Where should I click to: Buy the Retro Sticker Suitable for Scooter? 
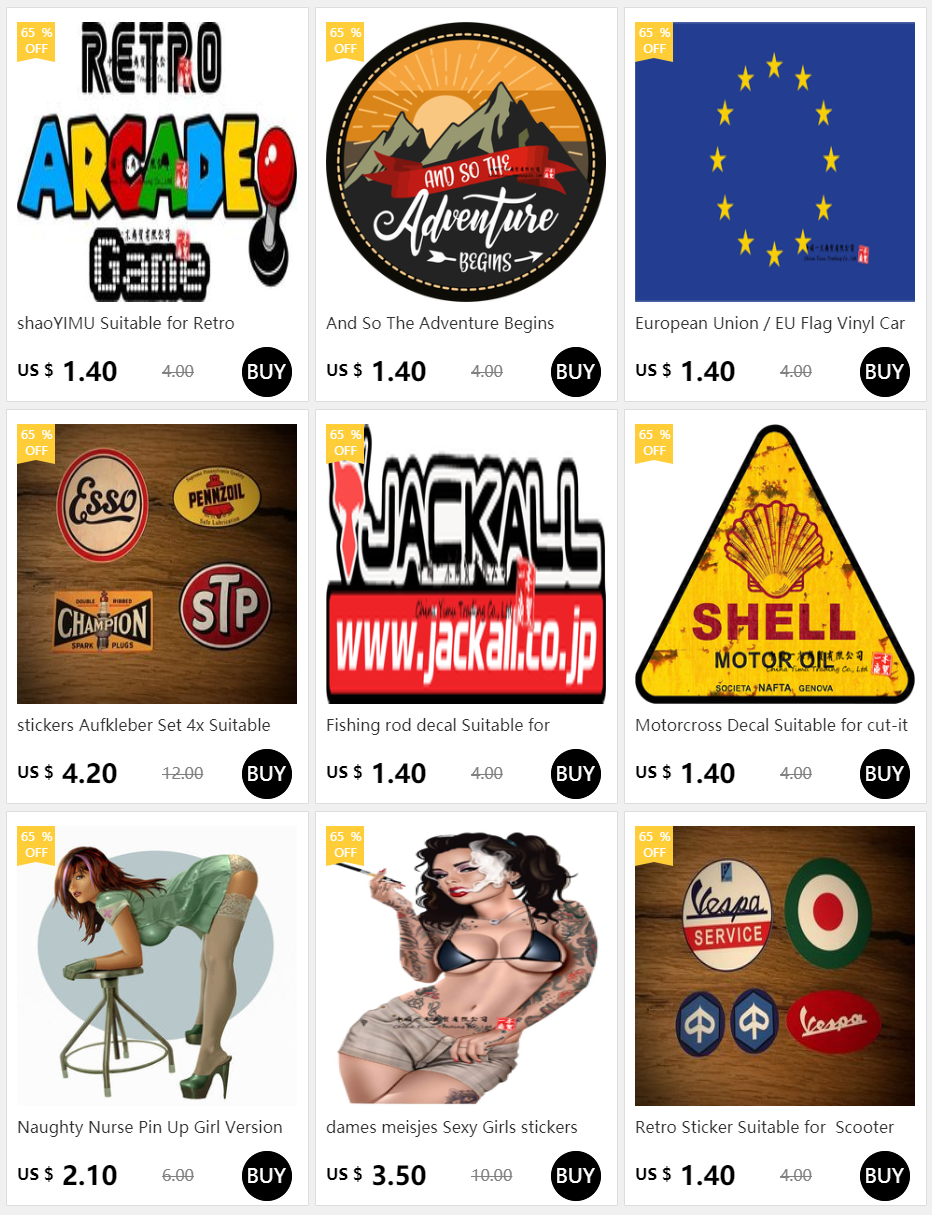[x=884, y=1176]
